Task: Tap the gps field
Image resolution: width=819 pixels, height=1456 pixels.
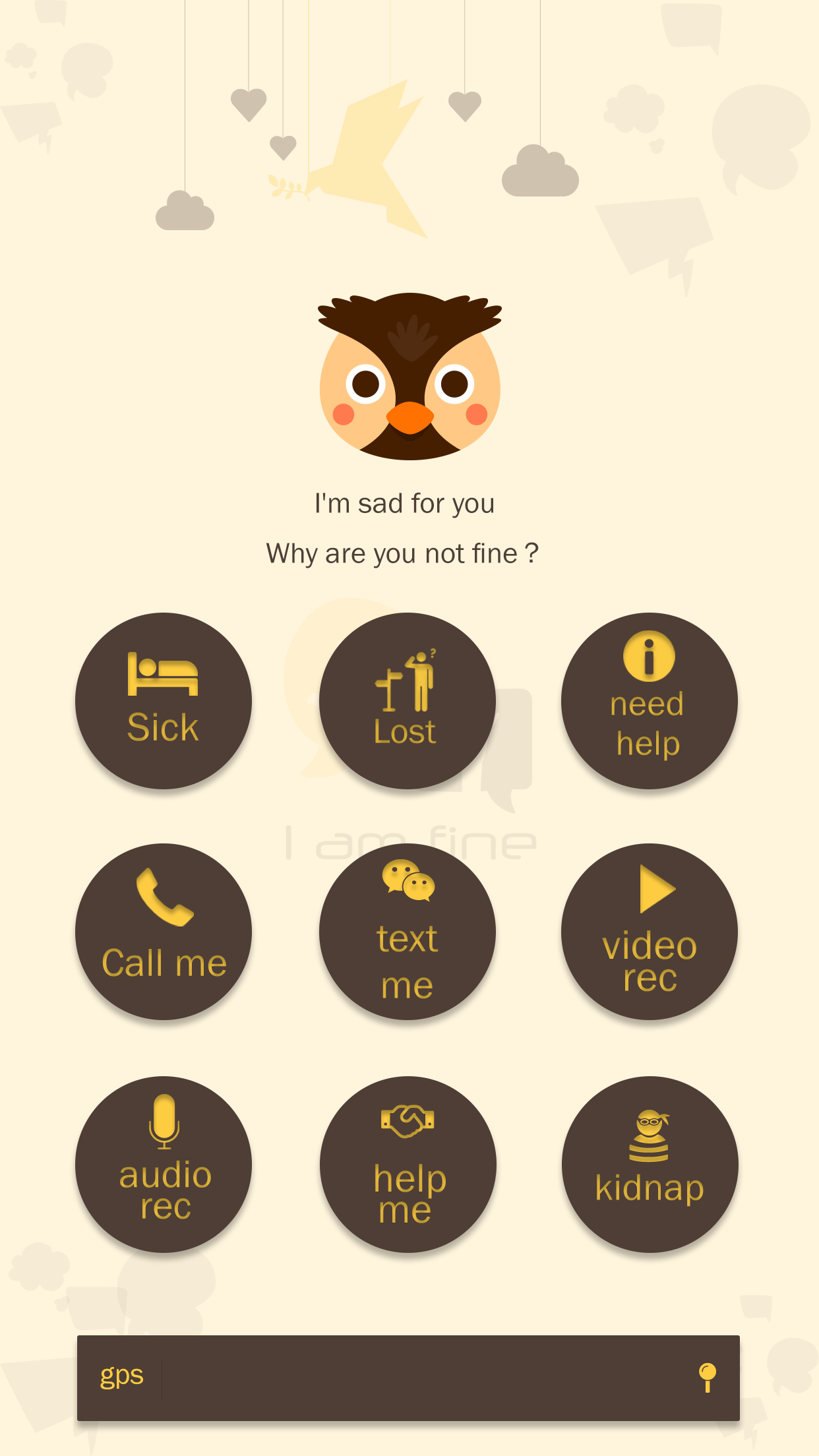Action: (408, 1378)
